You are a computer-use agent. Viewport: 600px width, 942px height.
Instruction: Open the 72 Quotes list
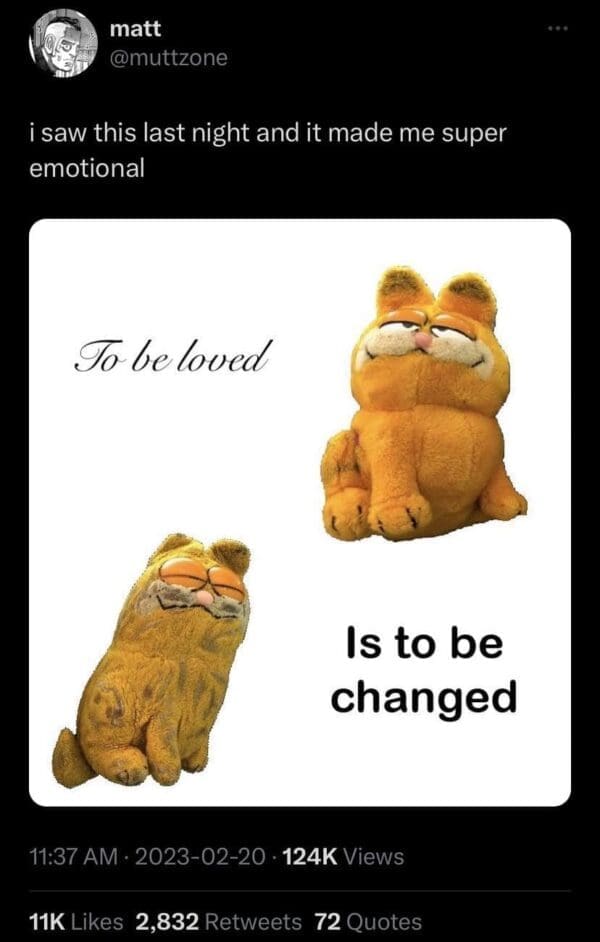tap(368, 921)
